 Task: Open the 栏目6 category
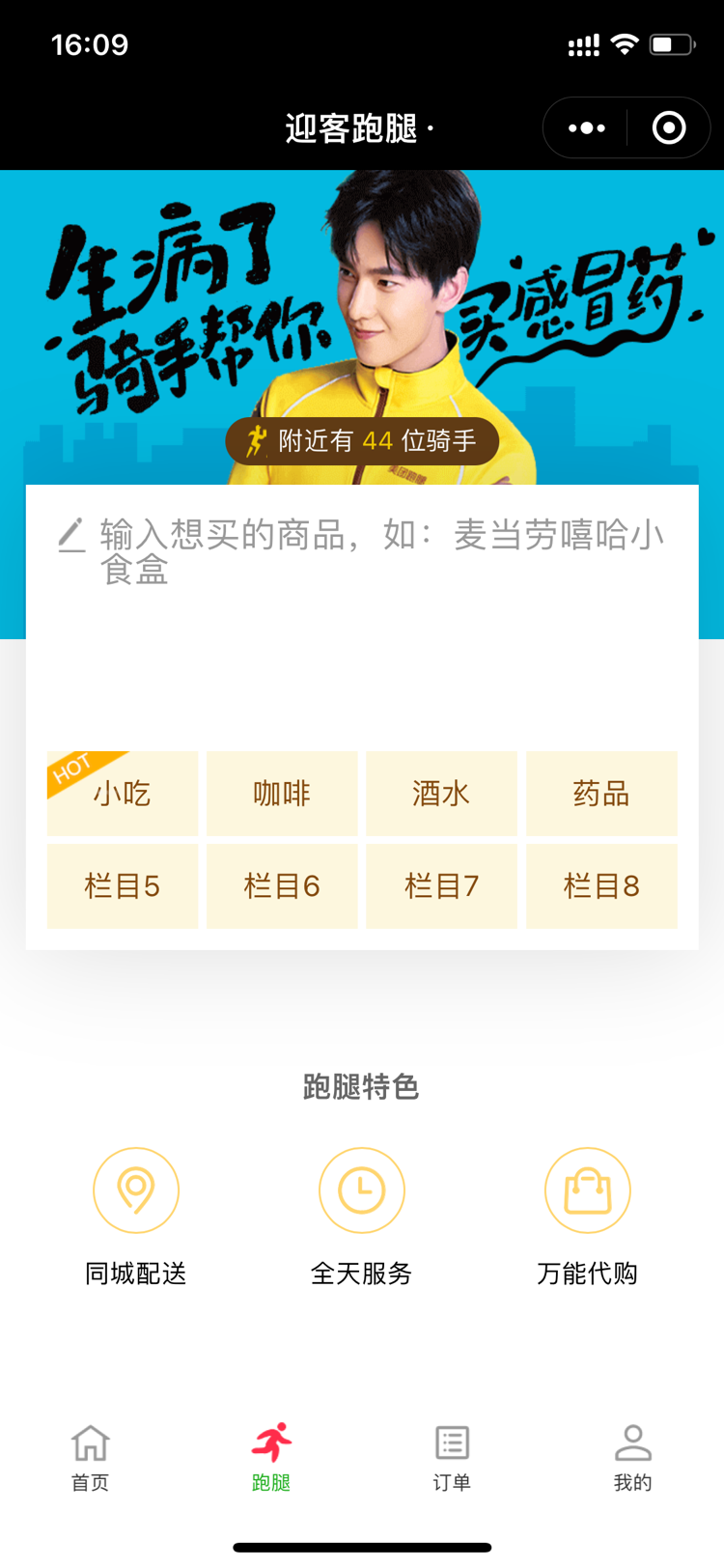click(282, 886)
